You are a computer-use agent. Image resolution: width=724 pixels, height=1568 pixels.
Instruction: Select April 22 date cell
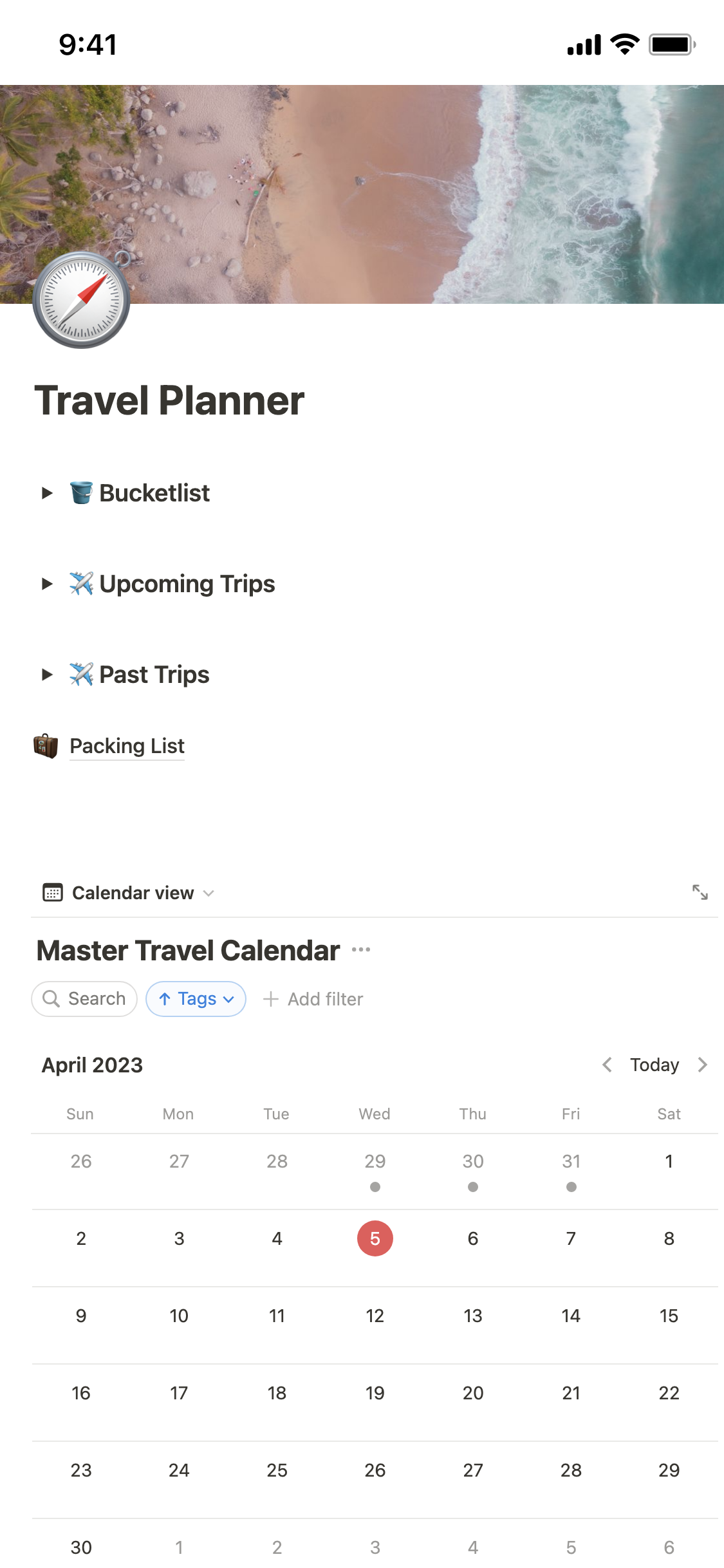(x=669, y=1393)
